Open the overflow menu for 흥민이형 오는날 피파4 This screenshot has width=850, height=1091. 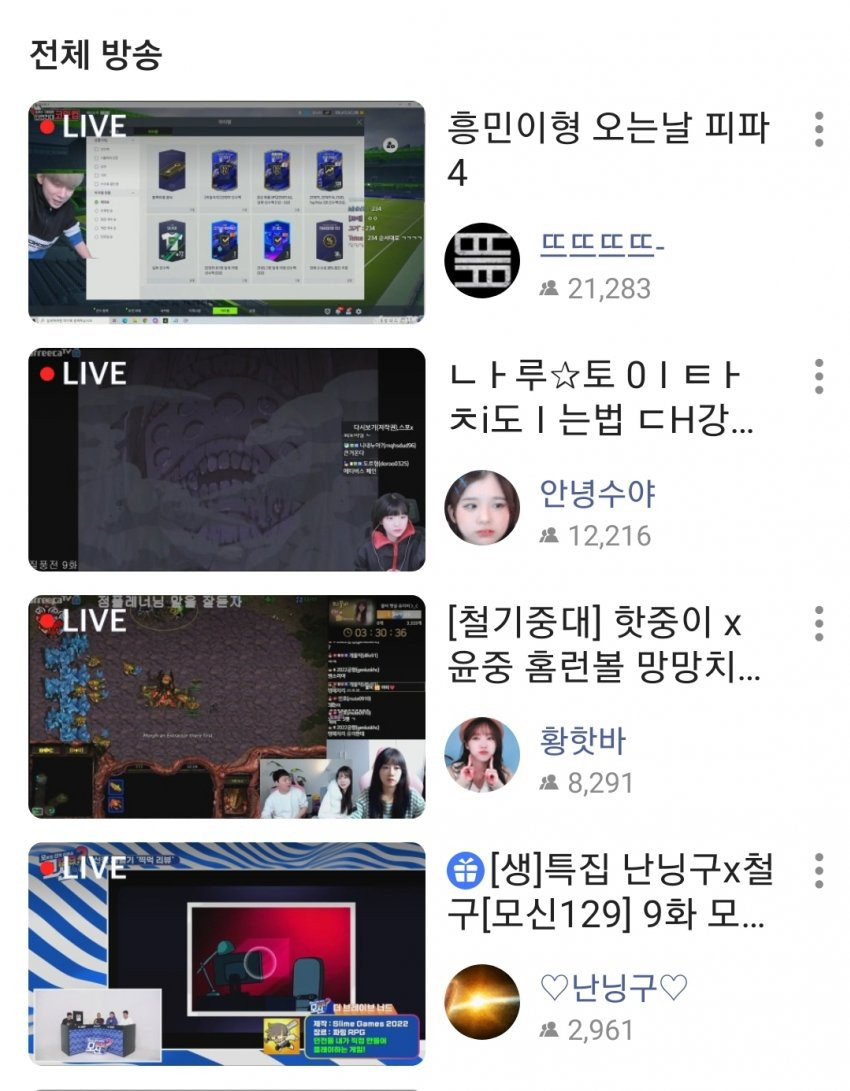[819, 129]
